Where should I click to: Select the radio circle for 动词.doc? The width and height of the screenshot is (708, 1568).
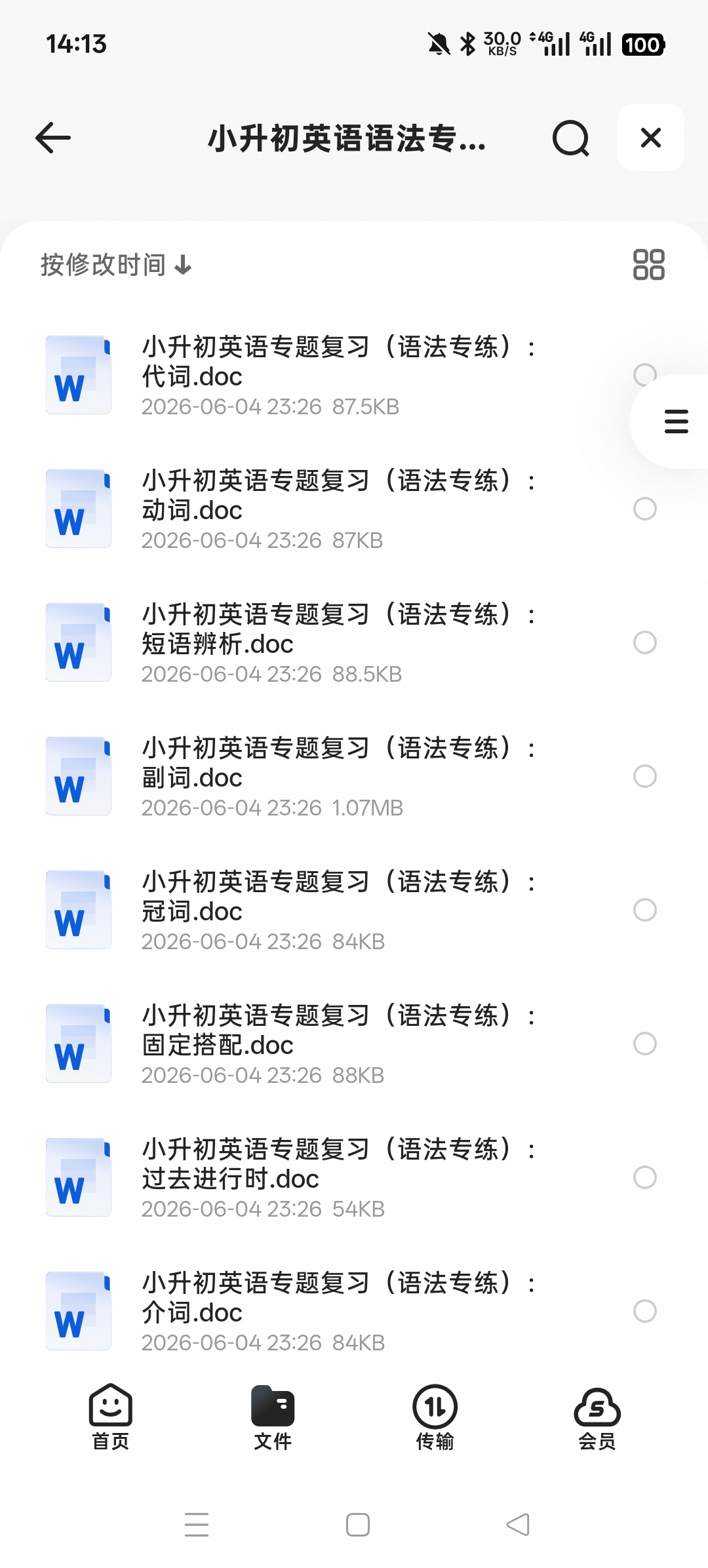[x=645, y=509]
